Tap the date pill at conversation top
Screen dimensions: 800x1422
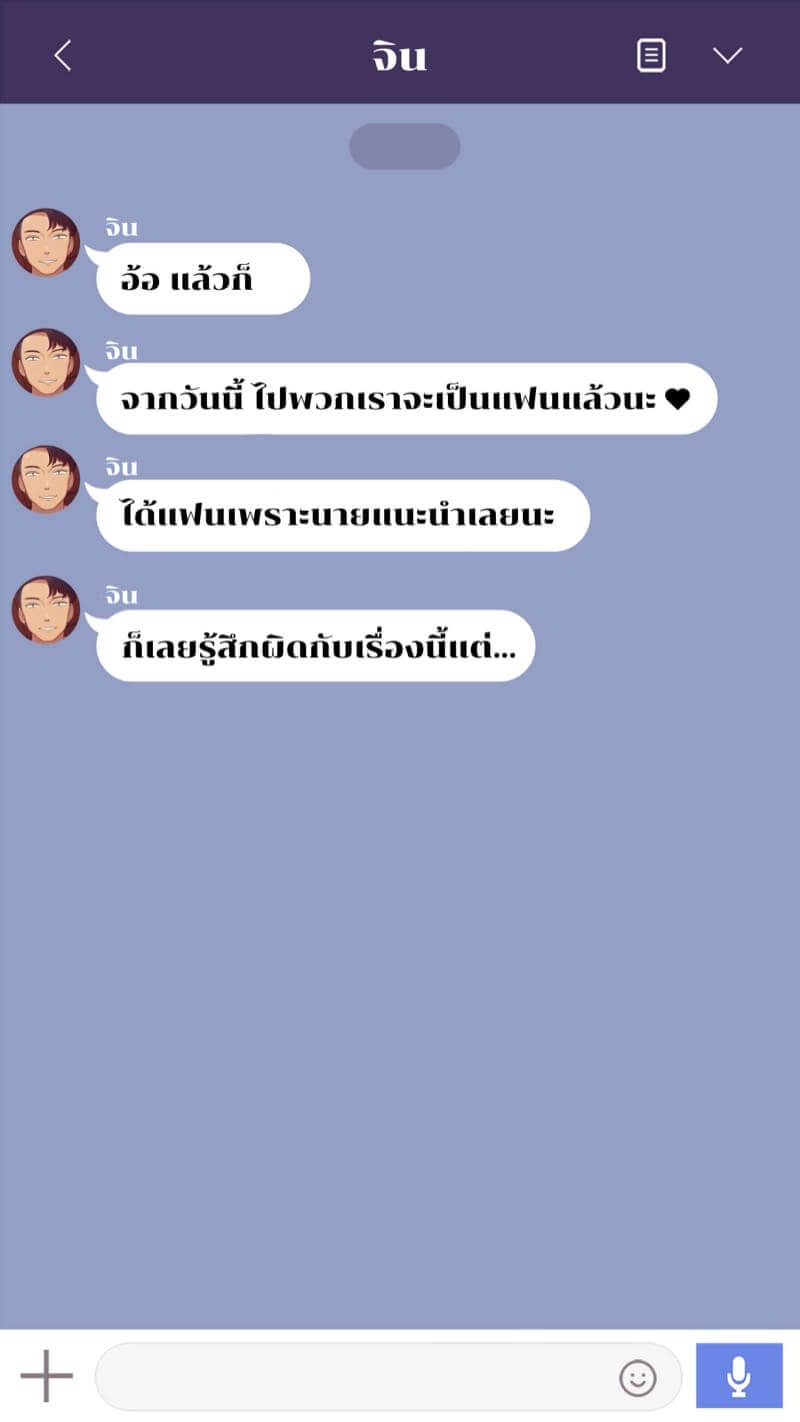pos(404,146)
